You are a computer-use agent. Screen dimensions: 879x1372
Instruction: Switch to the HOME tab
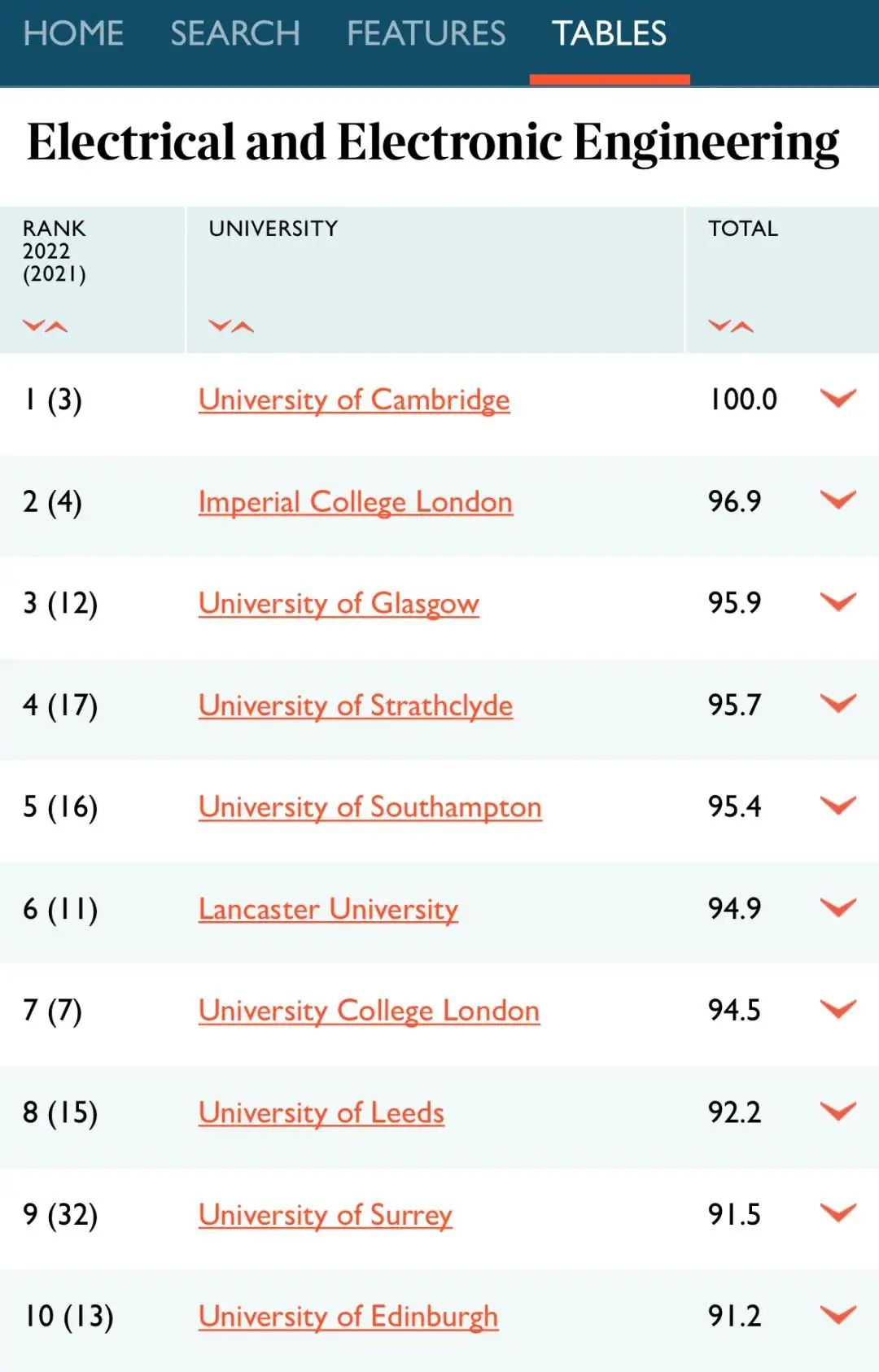[73, 34]
